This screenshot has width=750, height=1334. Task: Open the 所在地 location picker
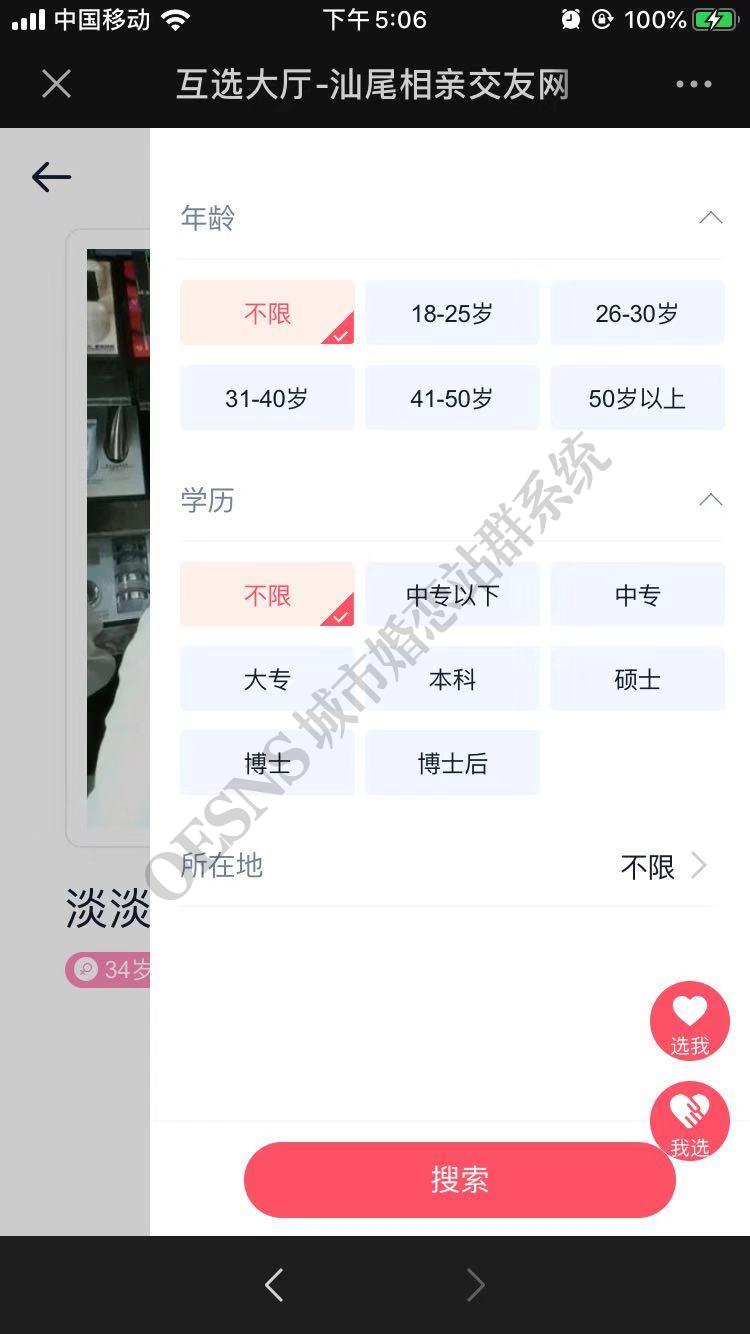[x=662, y=866]
